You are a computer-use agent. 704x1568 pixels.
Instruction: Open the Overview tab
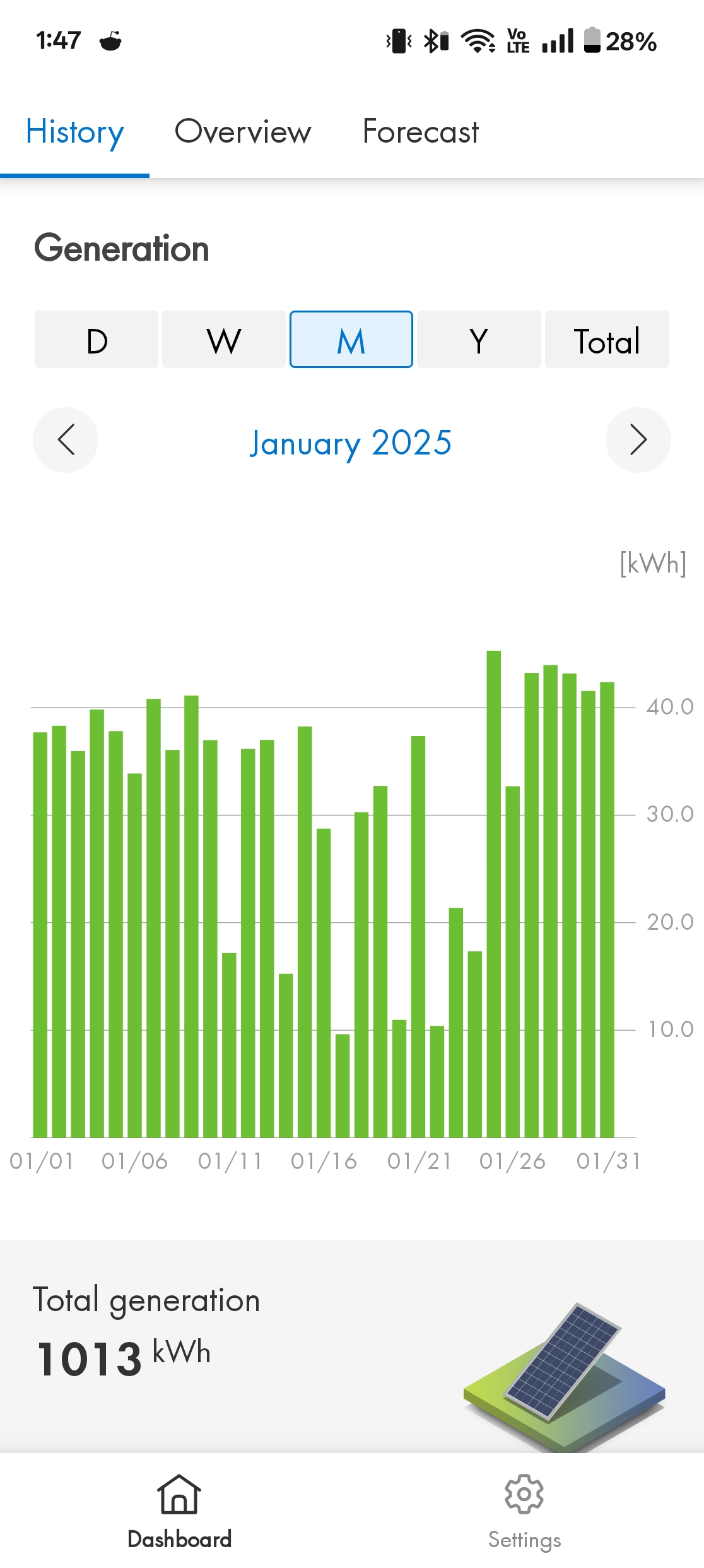coord(243,133)
